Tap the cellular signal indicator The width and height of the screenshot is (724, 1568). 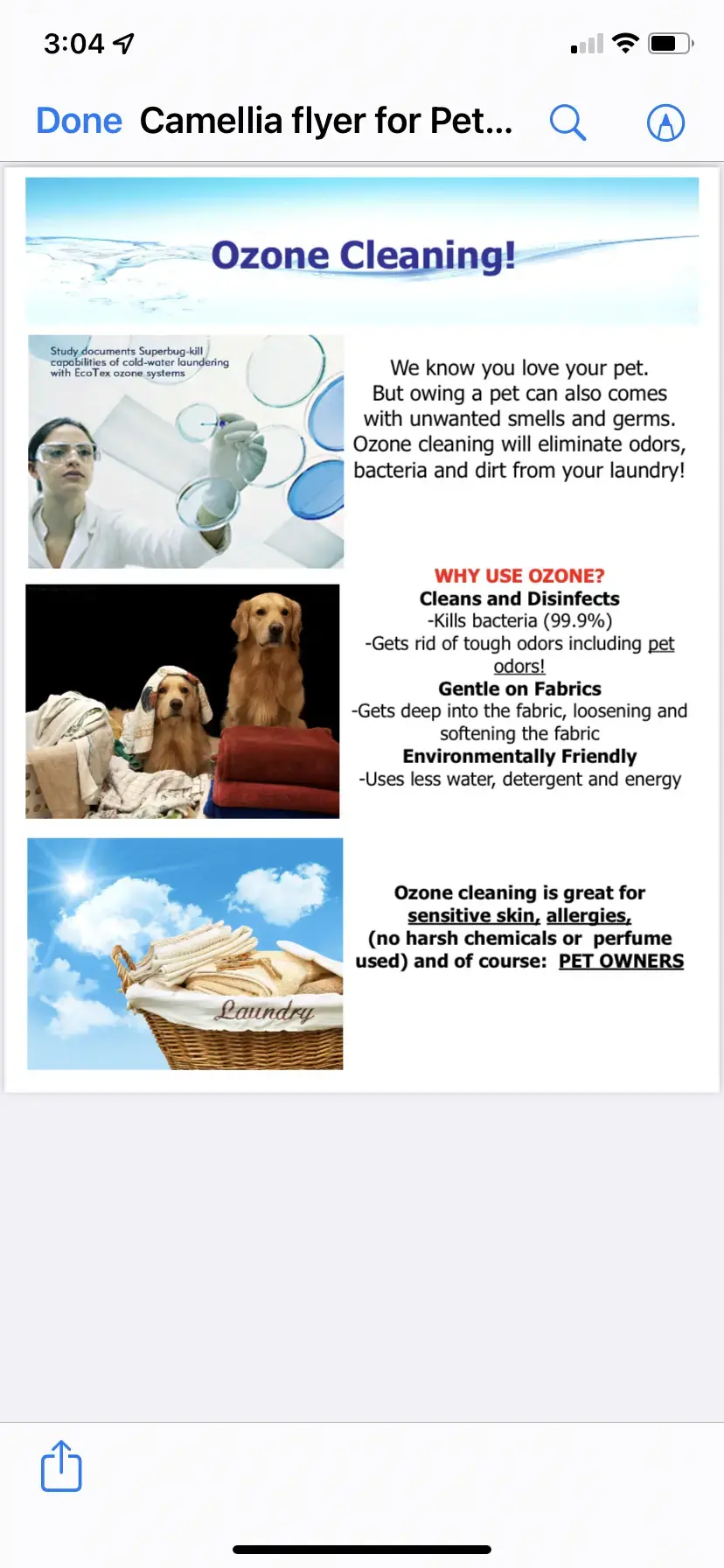pyautogui.click(x=585, y=42)
